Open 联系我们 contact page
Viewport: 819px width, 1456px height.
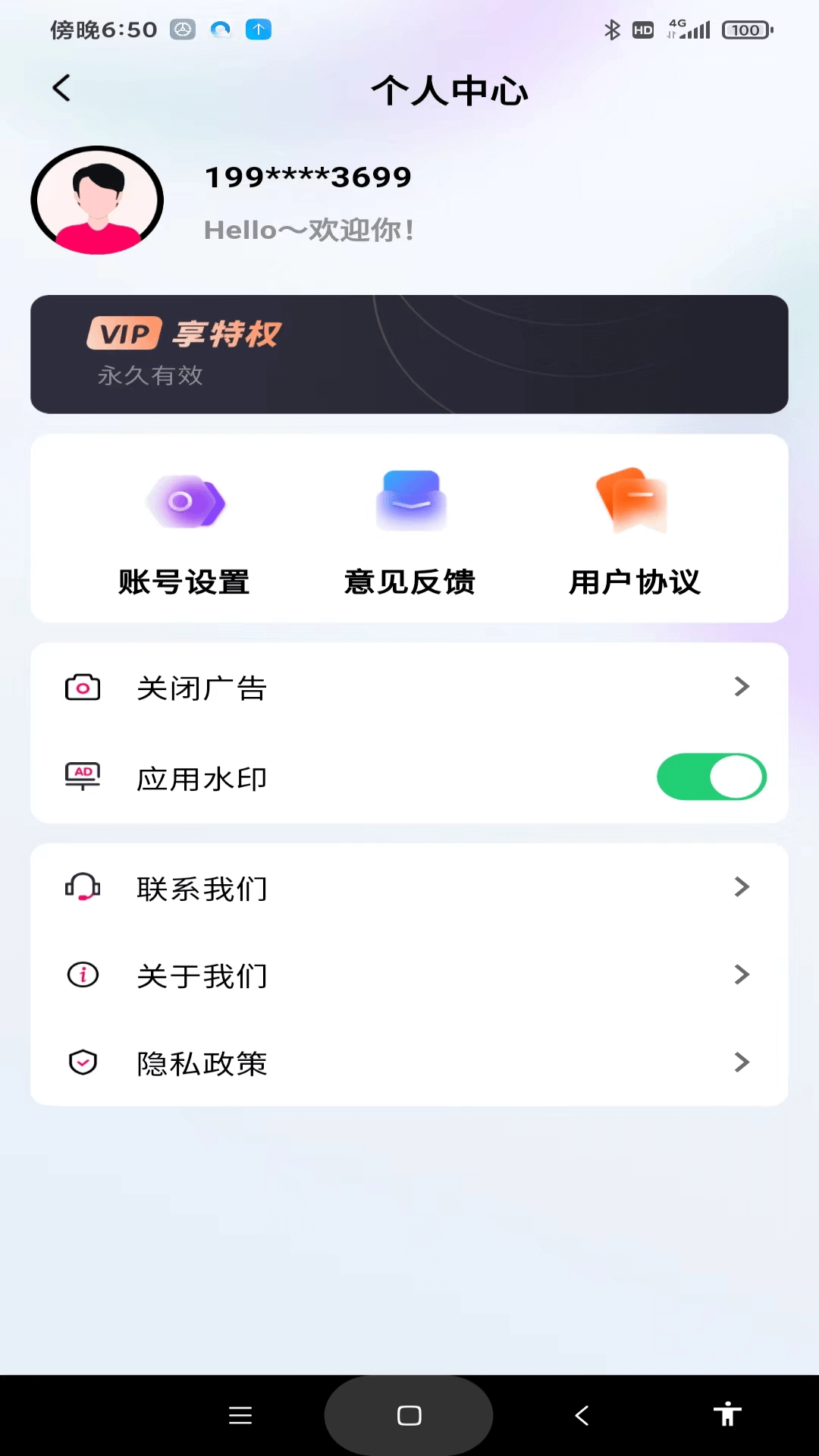tap(409, 888)
